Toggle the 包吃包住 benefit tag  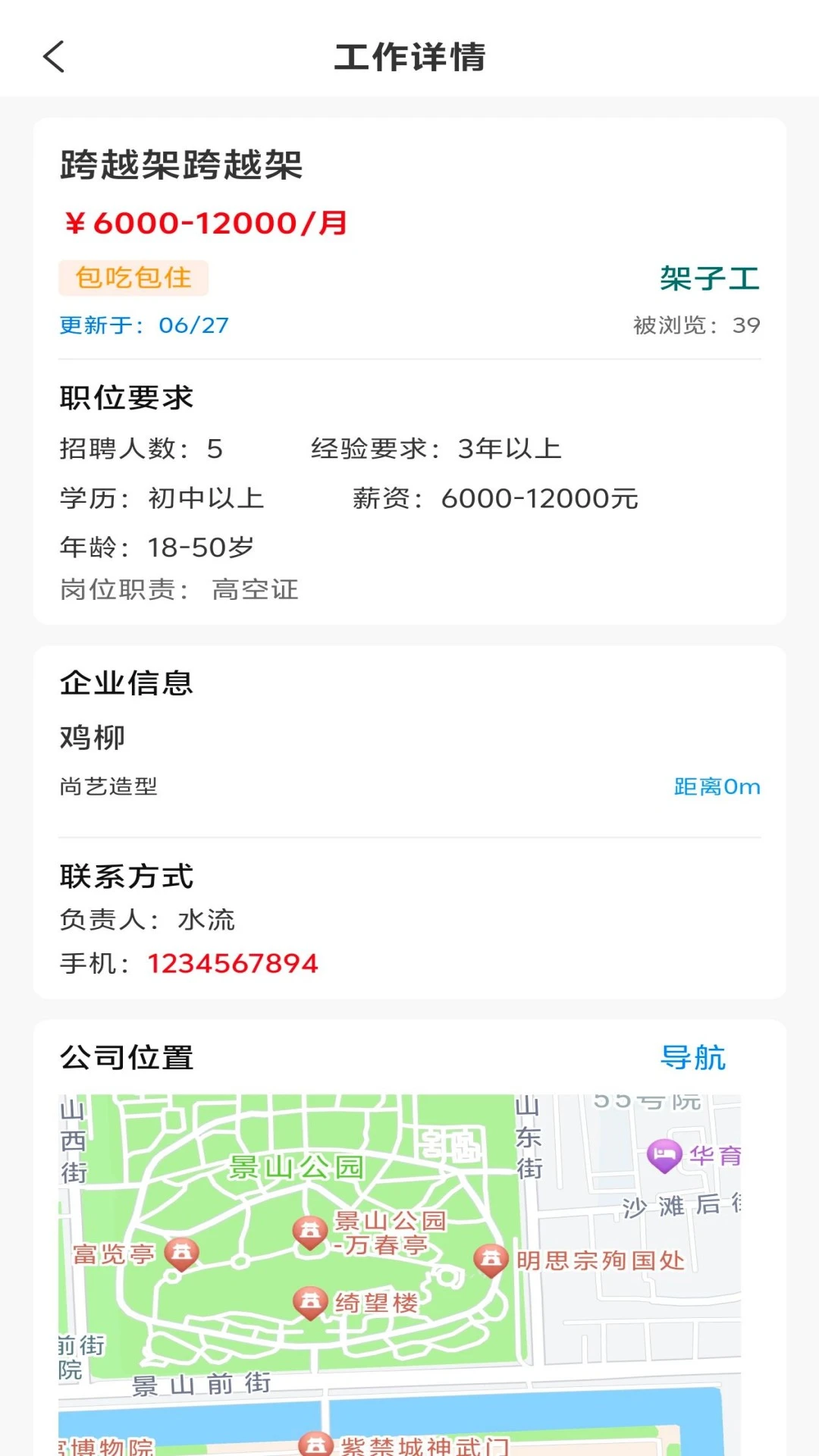tap(132, 278)
